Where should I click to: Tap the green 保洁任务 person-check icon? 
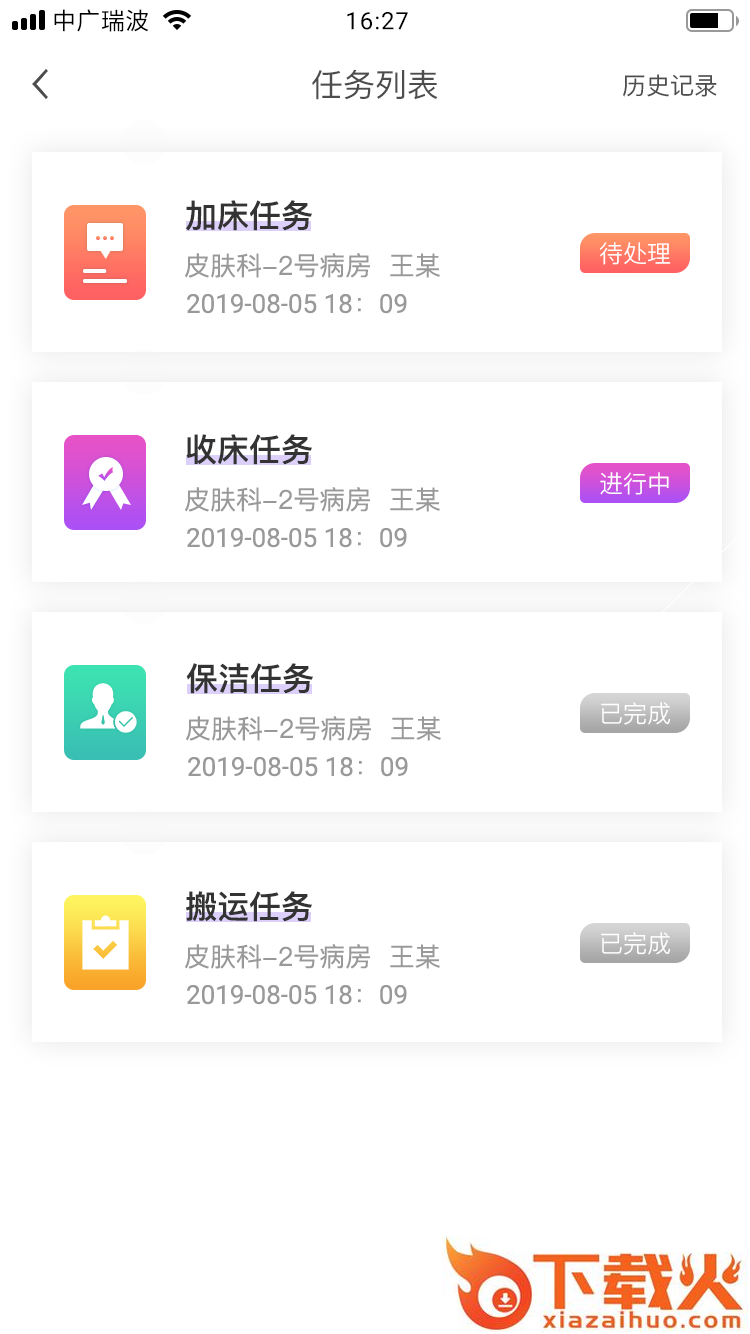click(105, 712)
